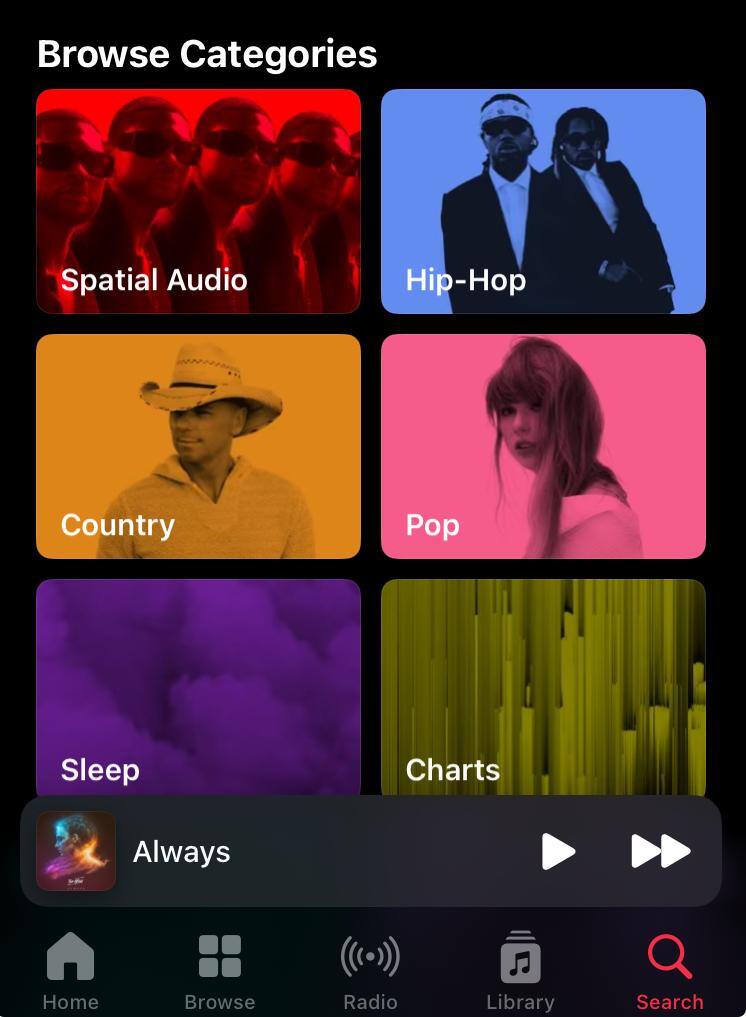Browse the Hip-Hop category
This screenshot has height=1017, width=746.
(543, 201)
